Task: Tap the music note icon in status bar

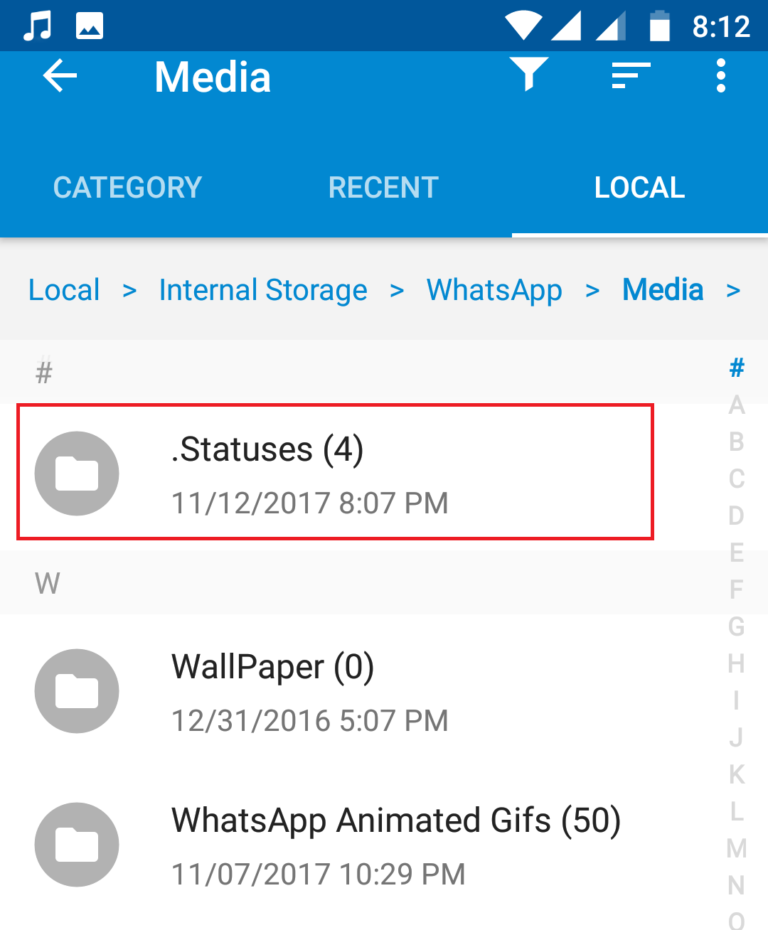Action: [x=39, y=25]
